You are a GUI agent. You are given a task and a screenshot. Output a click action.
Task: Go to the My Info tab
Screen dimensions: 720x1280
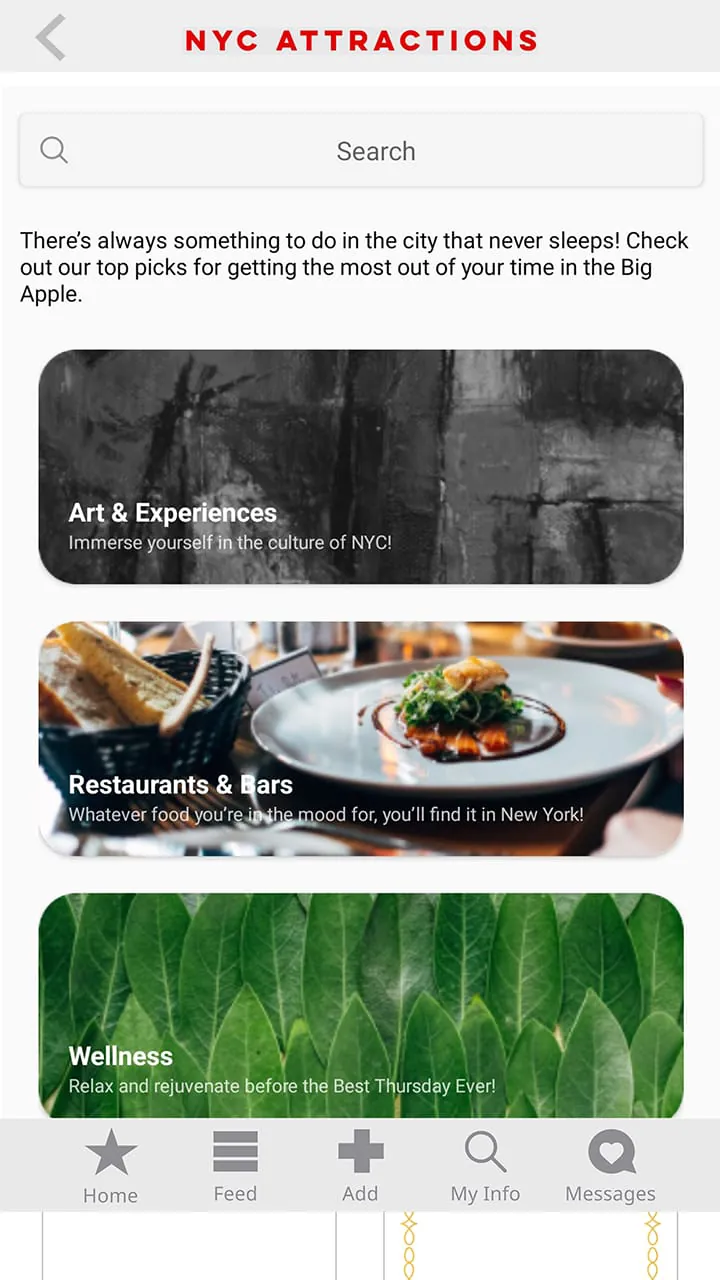485,1166
